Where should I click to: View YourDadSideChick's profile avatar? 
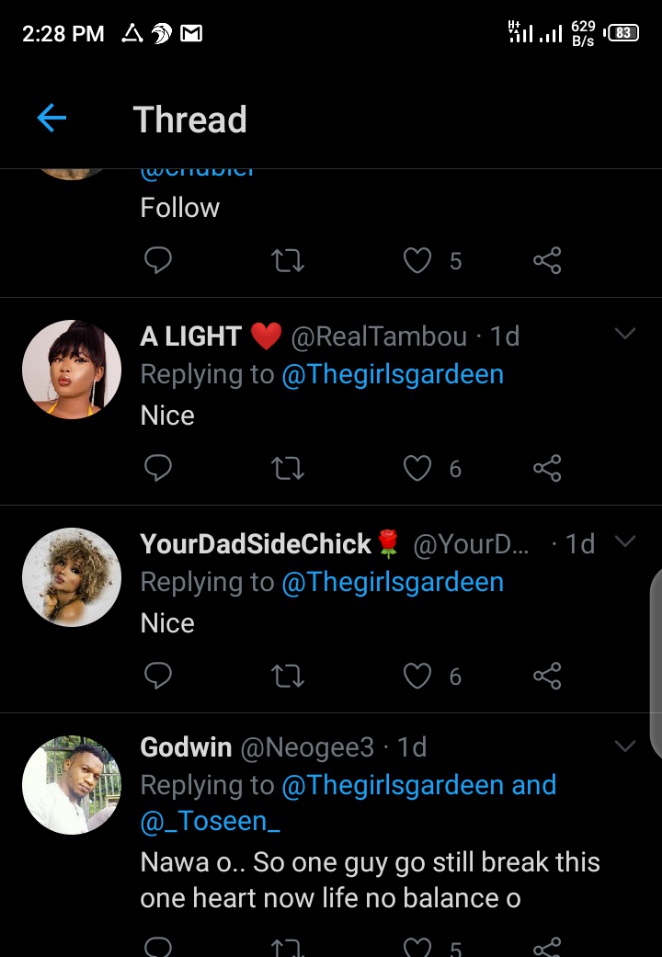(72, 577)
